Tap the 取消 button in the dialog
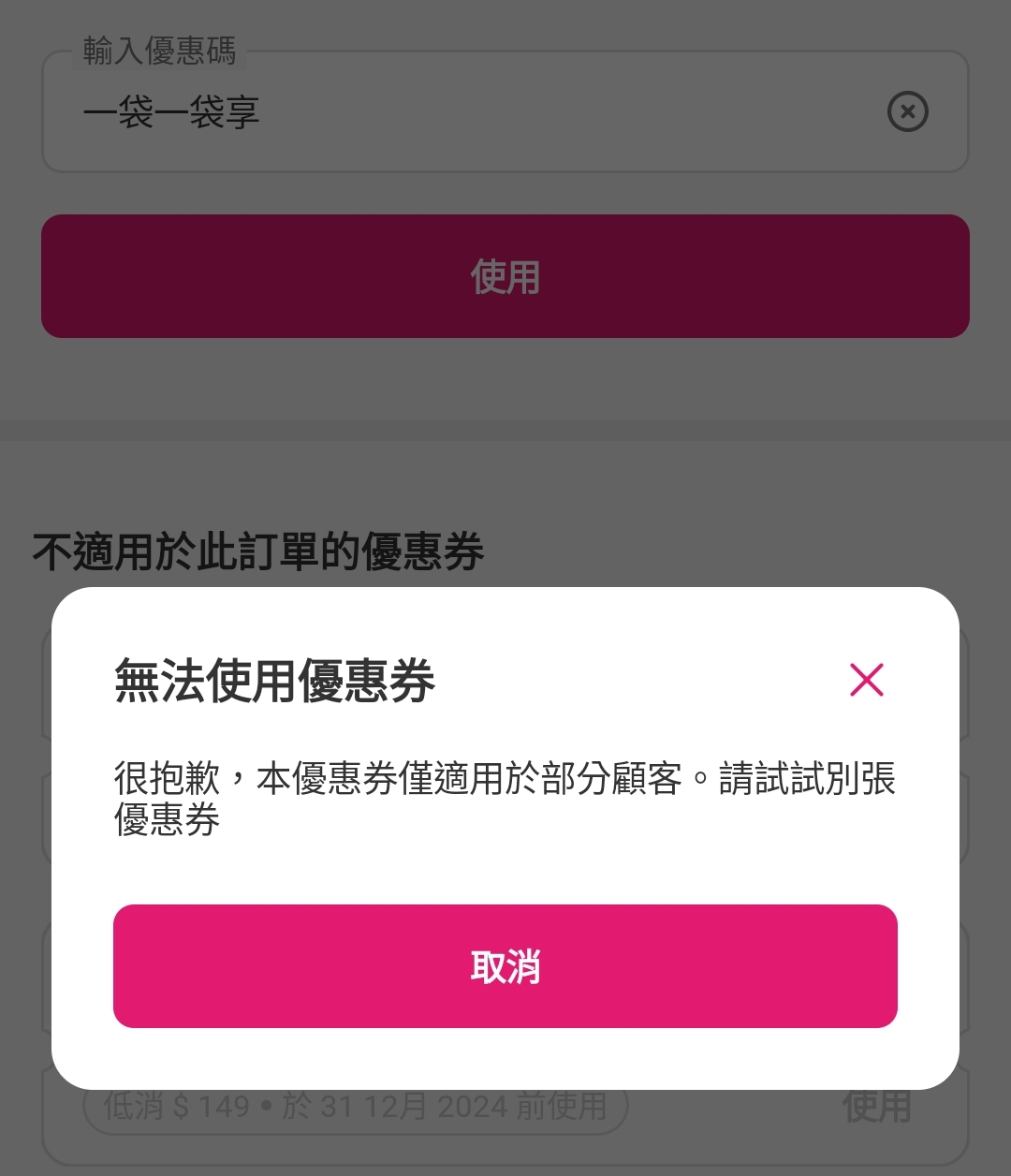 pyautogui.click(x=505, y=966)
